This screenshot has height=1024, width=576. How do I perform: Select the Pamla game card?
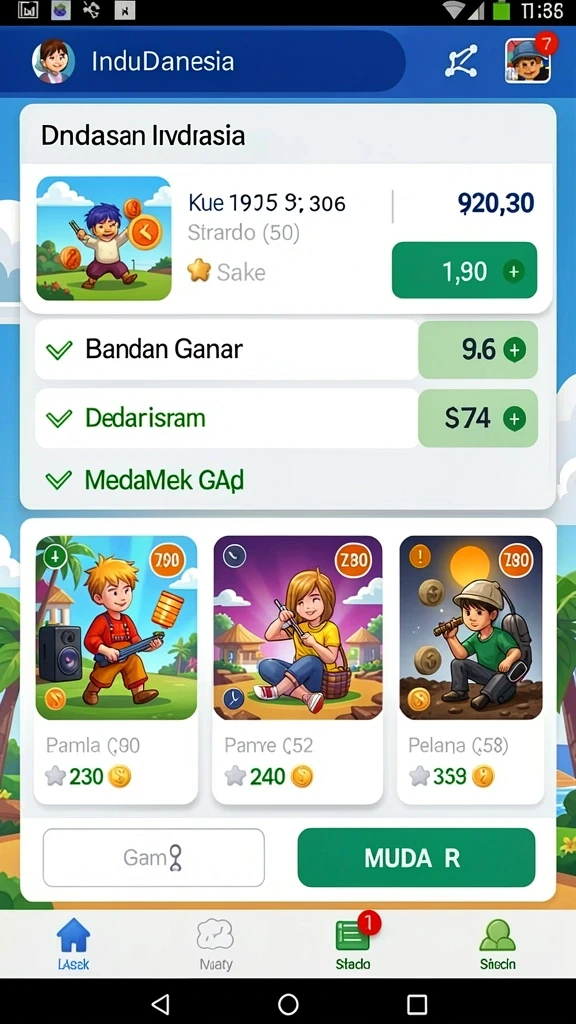[x=116, y=669]
